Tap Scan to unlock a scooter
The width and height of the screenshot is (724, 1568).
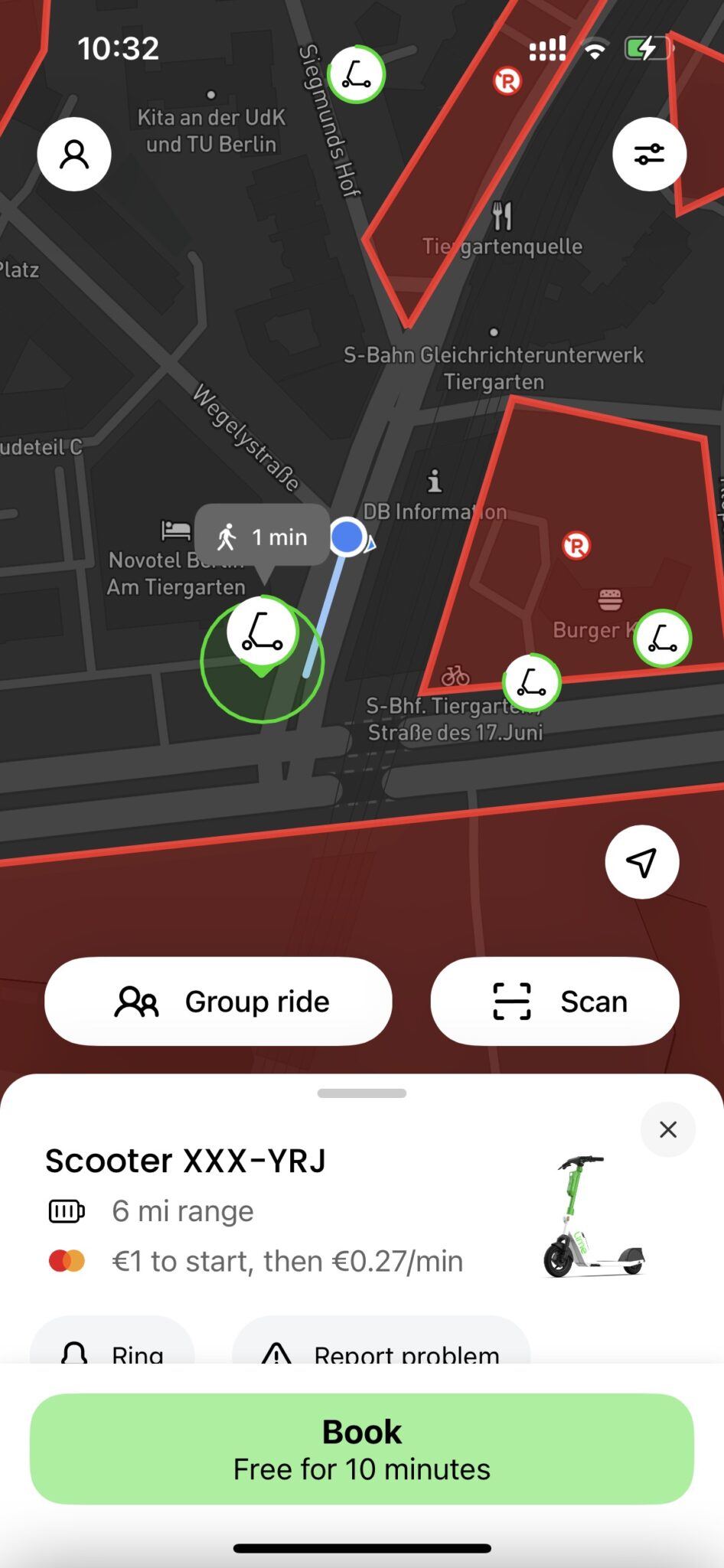(x=555, y=1001)
